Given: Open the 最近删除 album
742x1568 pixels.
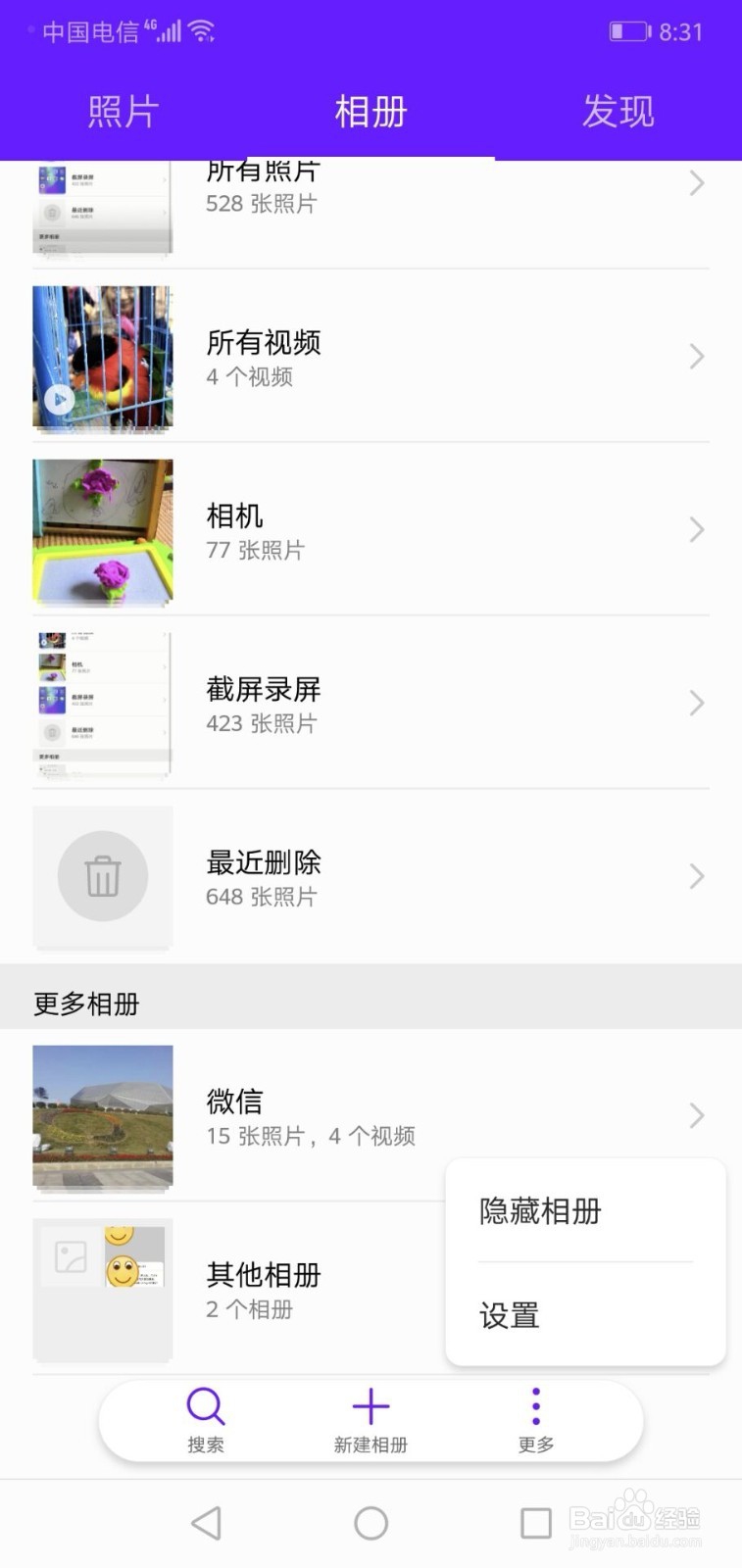Looking at the screenshot, I should coord(371,876).
